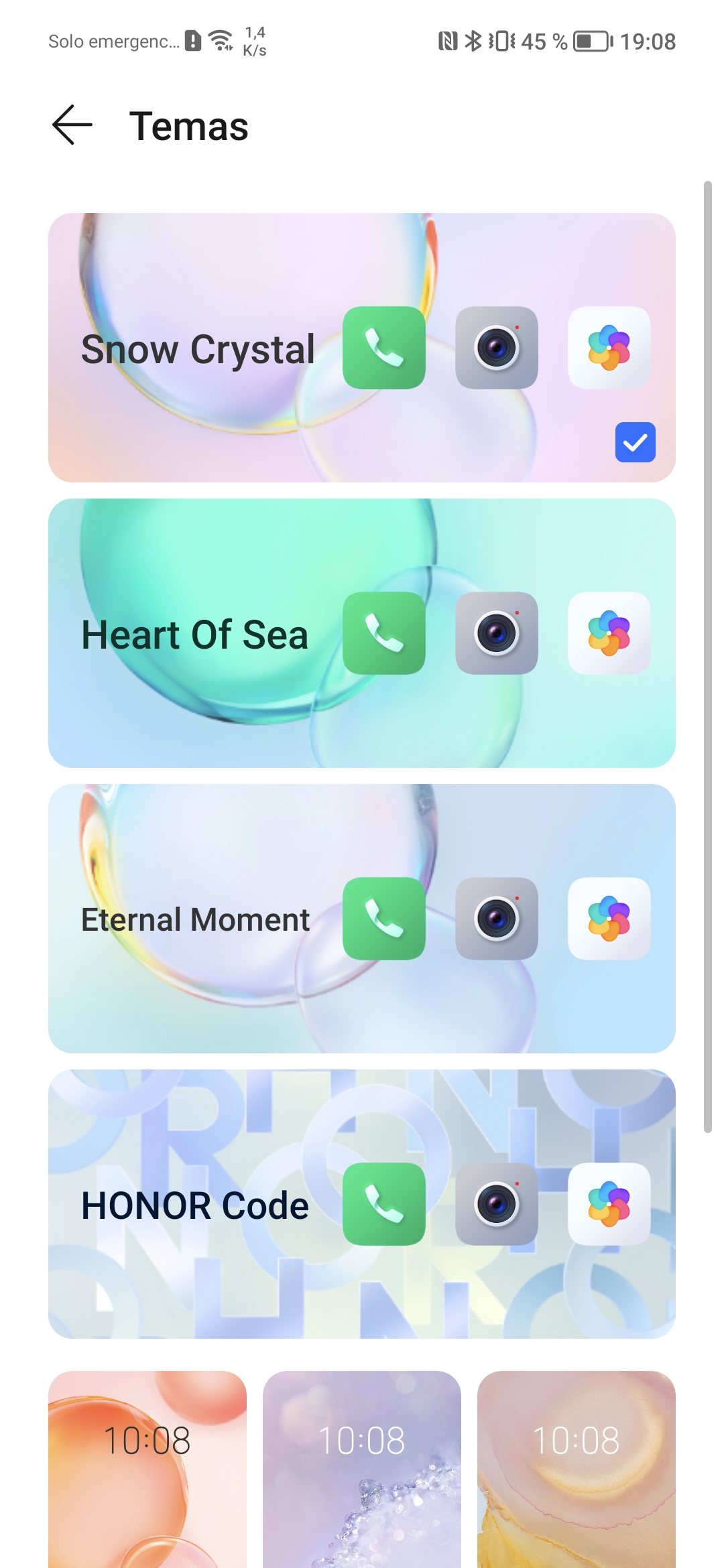
Task: Open the orange bubble wallpaper preview
Action: point(147,1469)
